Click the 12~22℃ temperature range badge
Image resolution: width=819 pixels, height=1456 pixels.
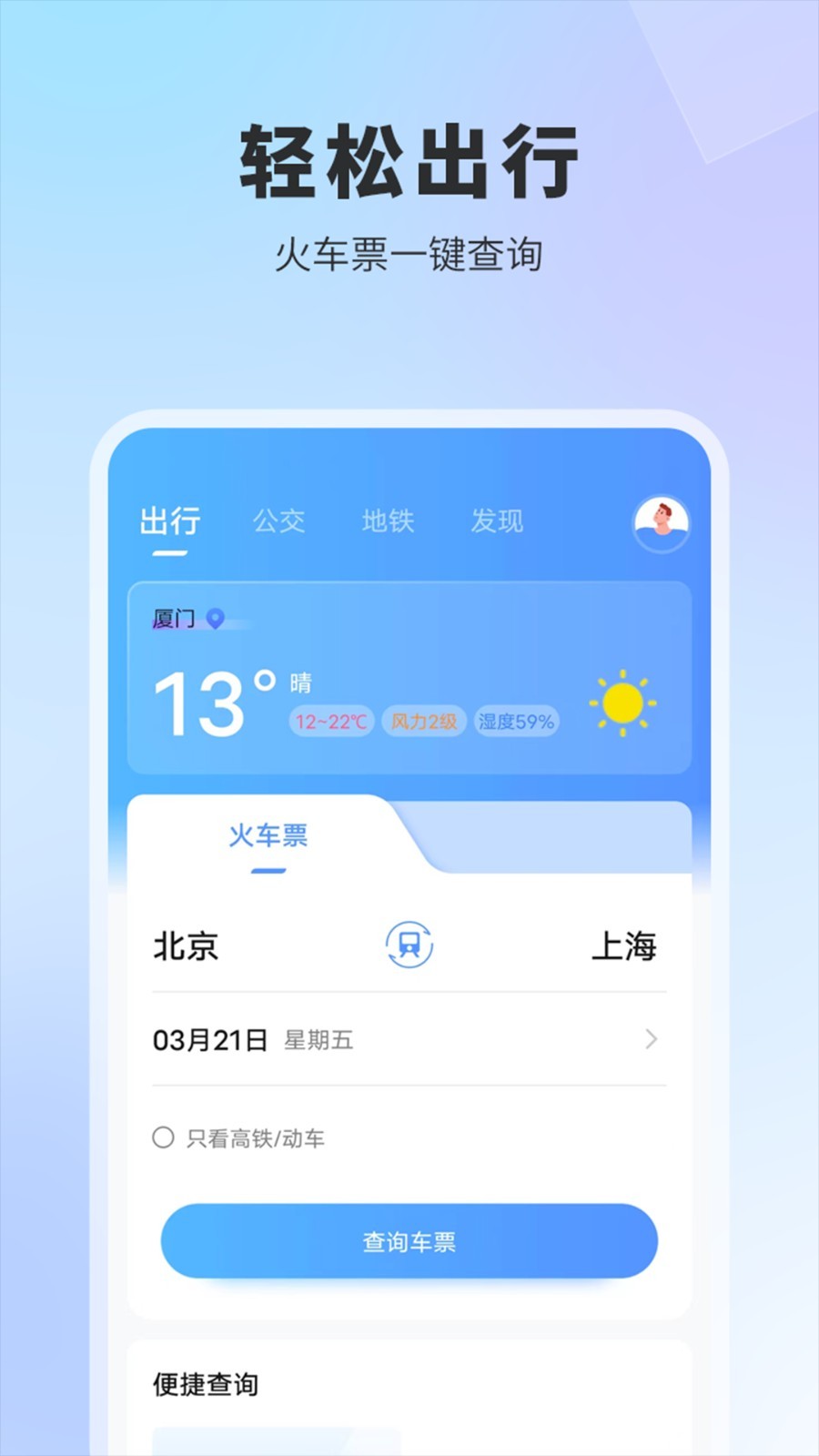coord(330,722)
